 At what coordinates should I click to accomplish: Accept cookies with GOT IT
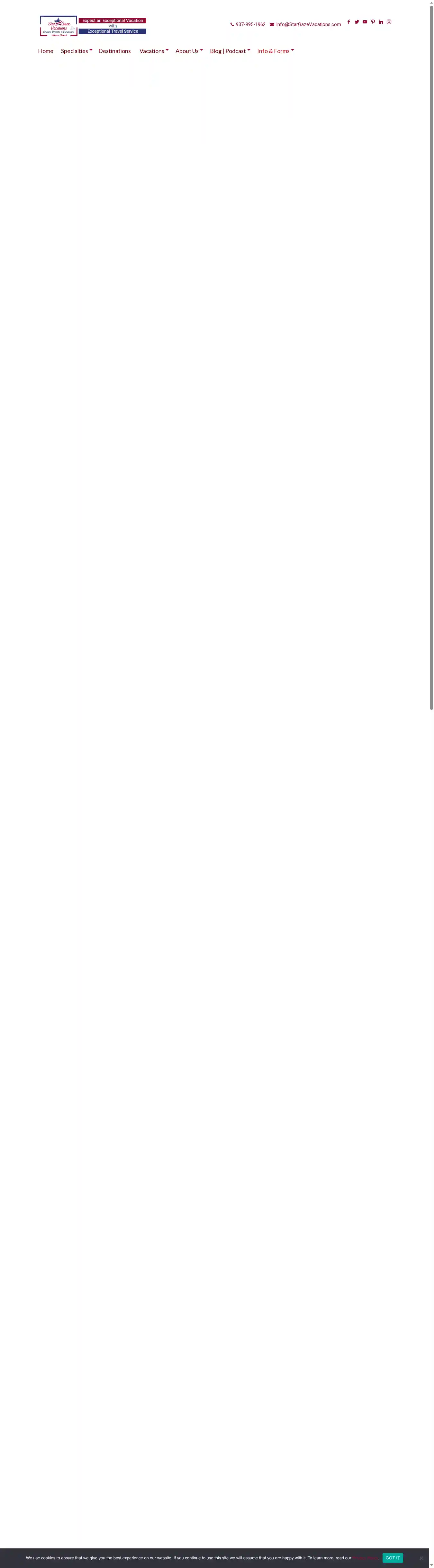tap(393, 1558)
